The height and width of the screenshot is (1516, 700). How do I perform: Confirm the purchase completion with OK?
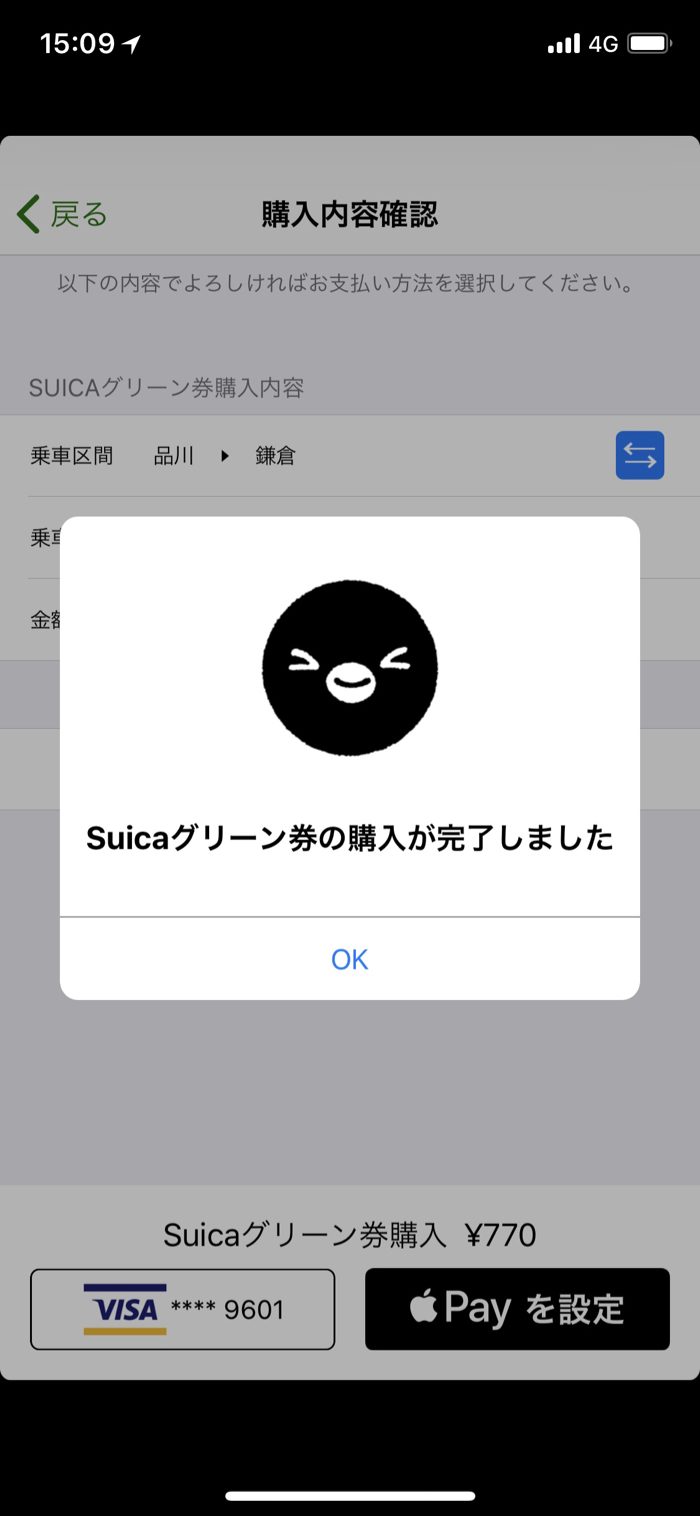[350, 959]
